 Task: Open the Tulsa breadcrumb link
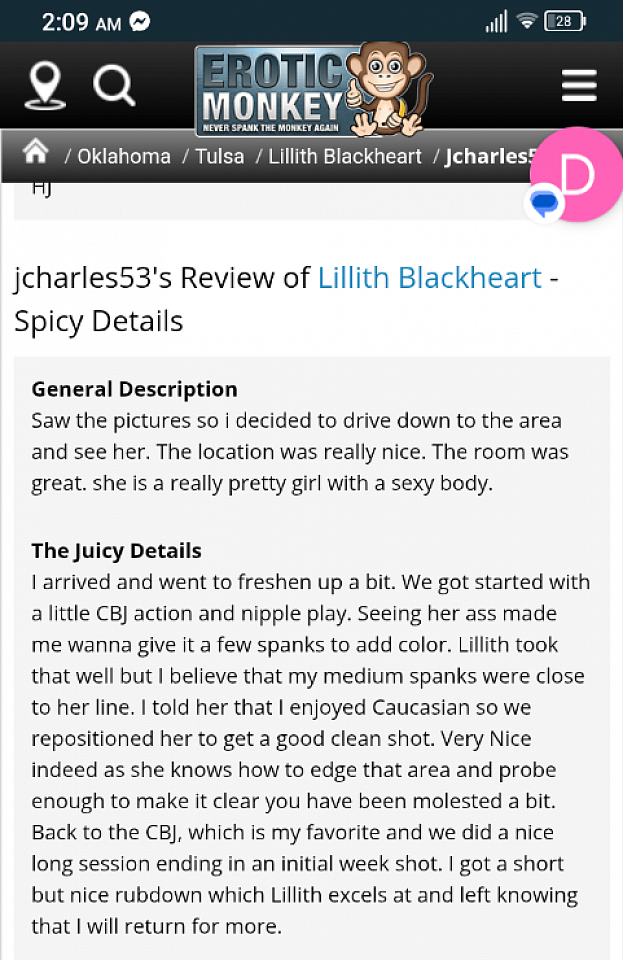(x=219, y=156)
